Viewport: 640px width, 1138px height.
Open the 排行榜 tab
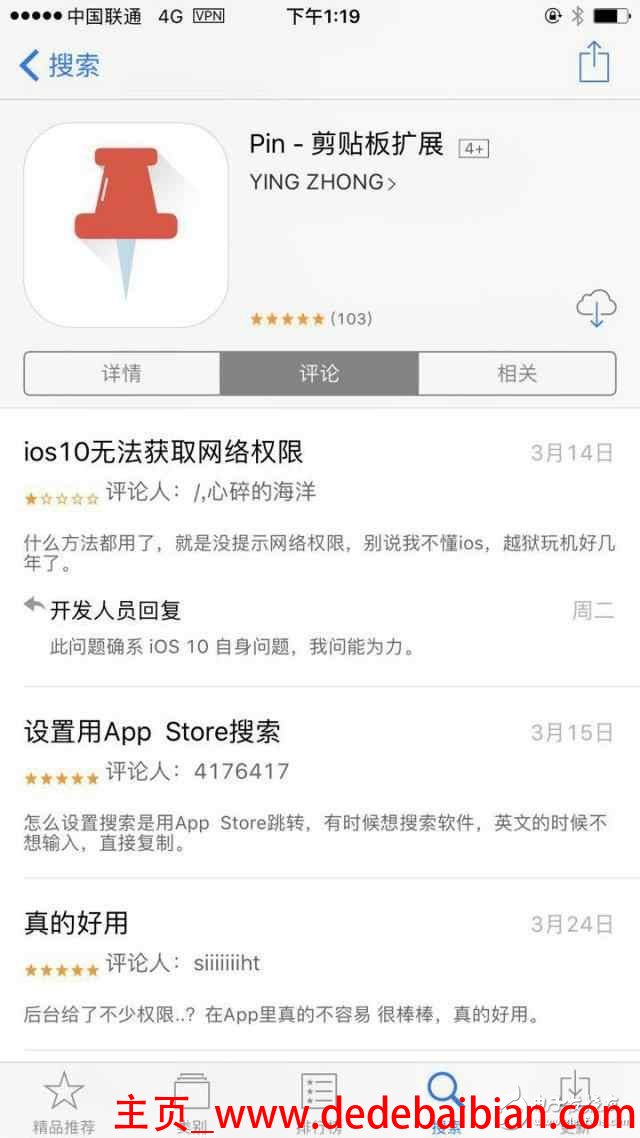319,1098
